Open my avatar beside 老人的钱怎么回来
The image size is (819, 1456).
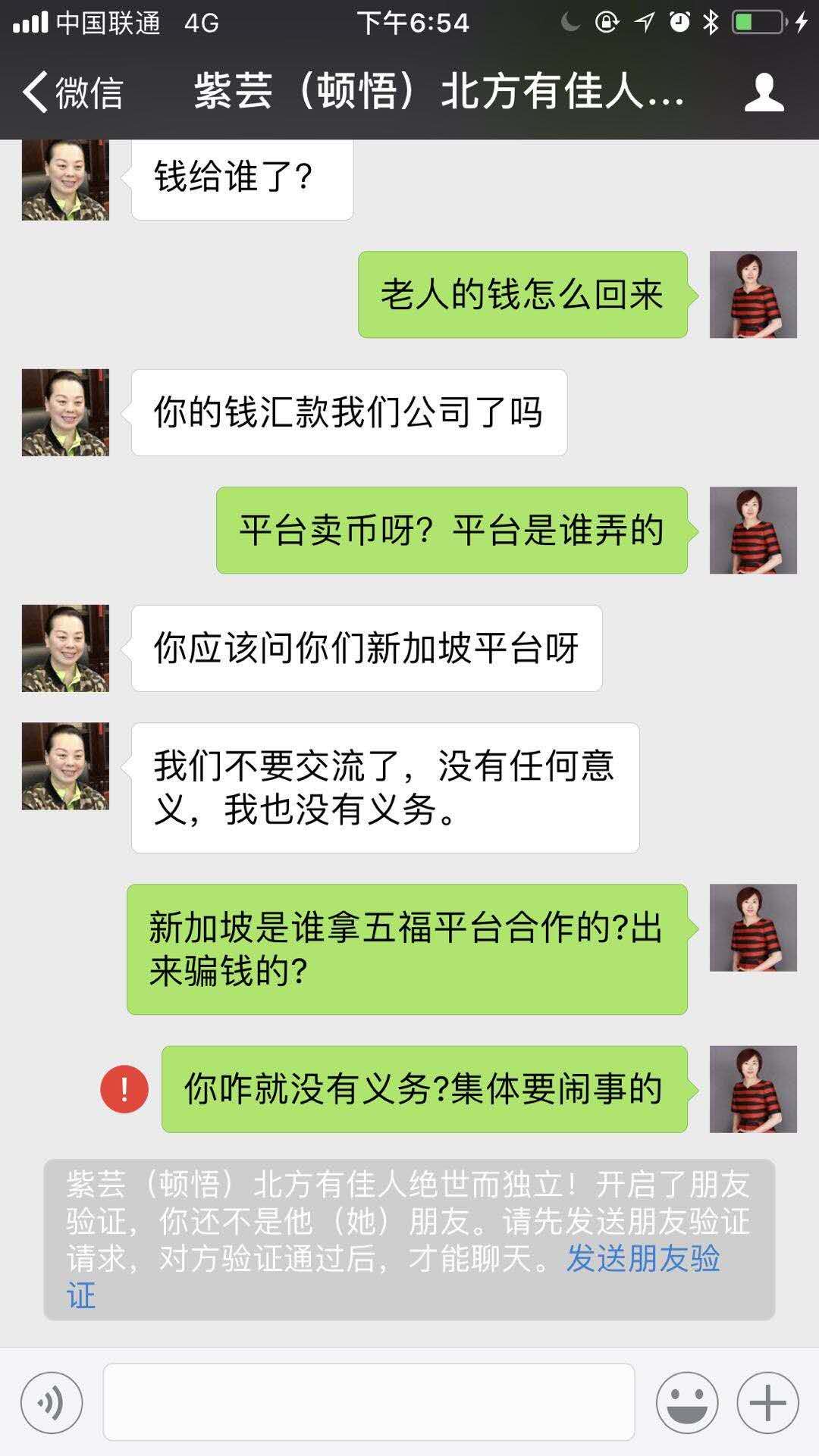[753, 294]
